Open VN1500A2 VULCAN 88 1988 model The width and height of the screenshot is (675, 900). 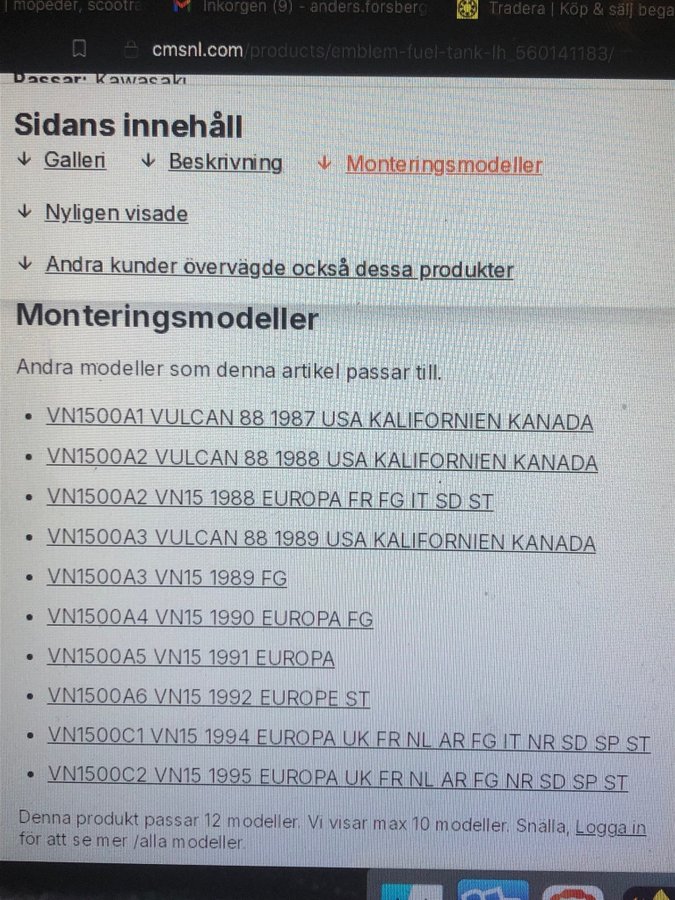coord(322,462)
